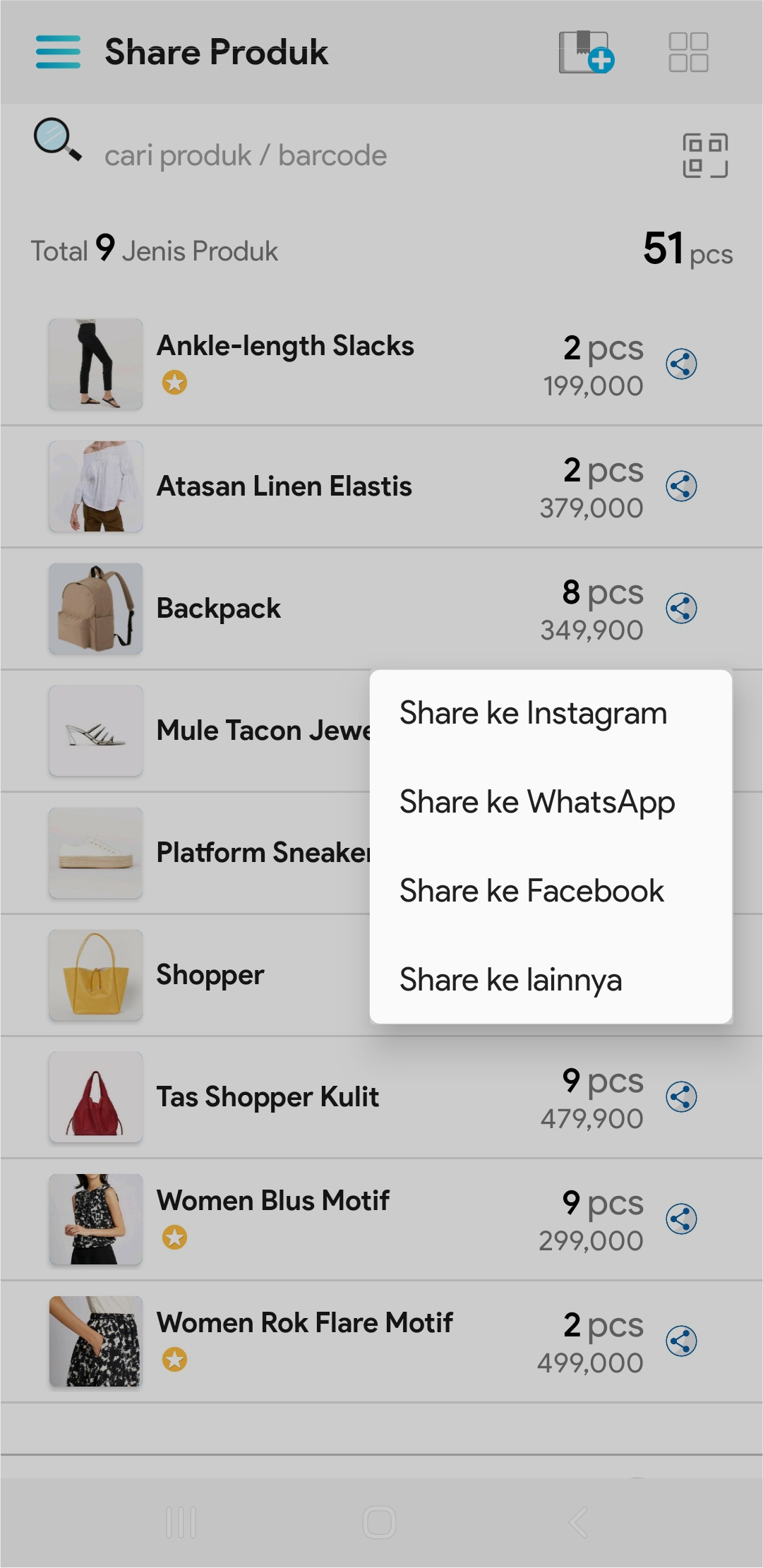
Task: Share the Atasan Linen Elastis item
Action: point(681,486)
